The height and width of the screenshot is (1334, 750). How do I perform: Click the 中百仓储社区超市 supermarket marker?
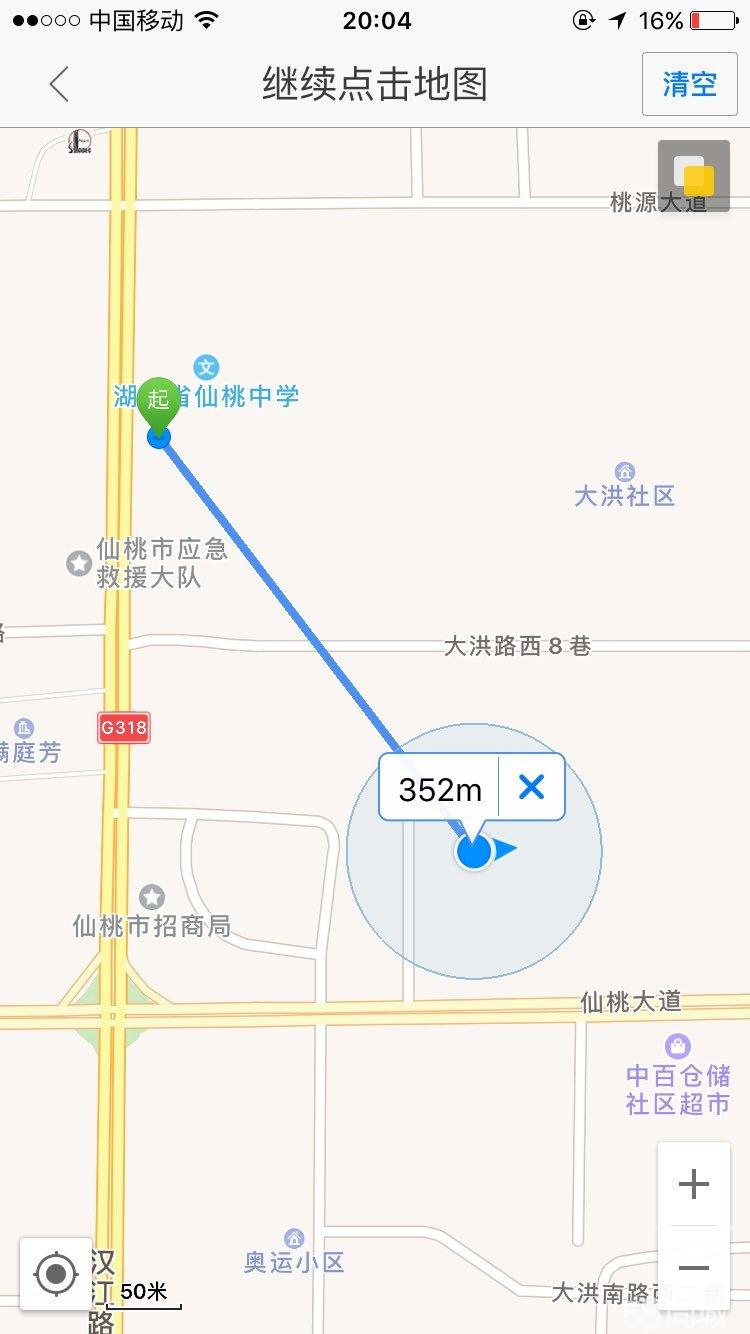679,1044
